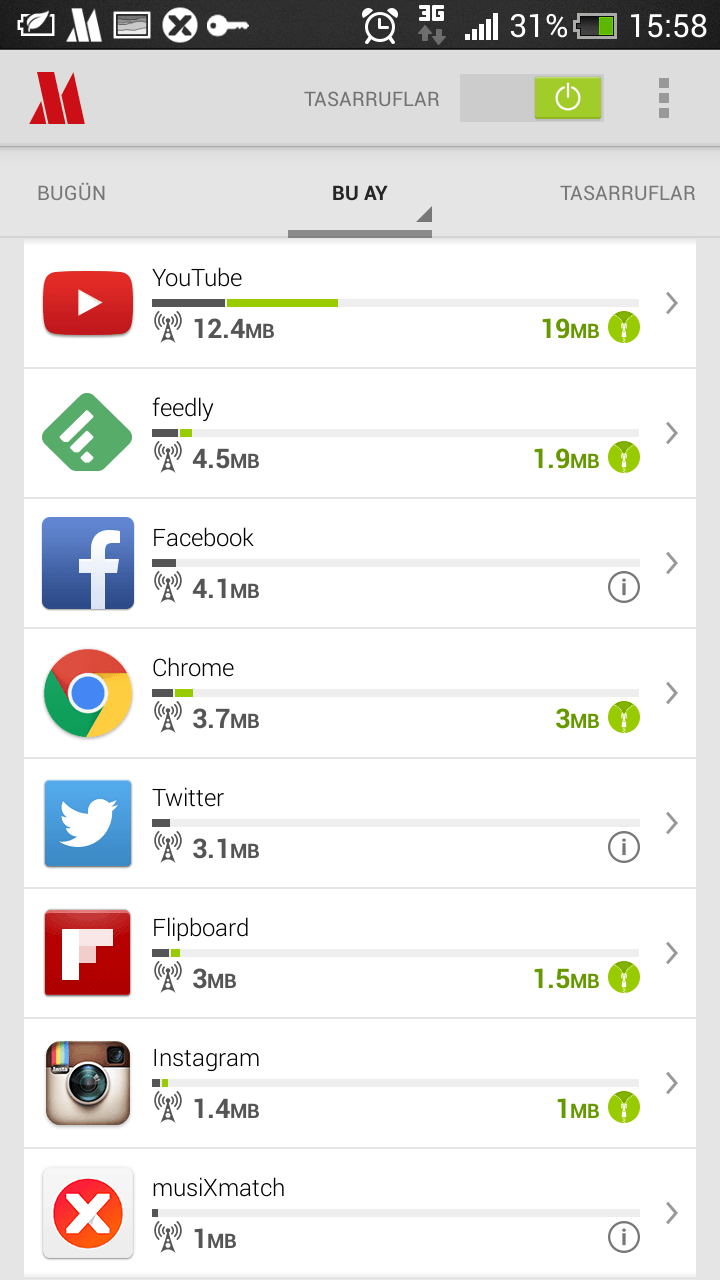720x1280 pixels.
Task: Tap the info icon on Twitter row
Action: [624, 848]
